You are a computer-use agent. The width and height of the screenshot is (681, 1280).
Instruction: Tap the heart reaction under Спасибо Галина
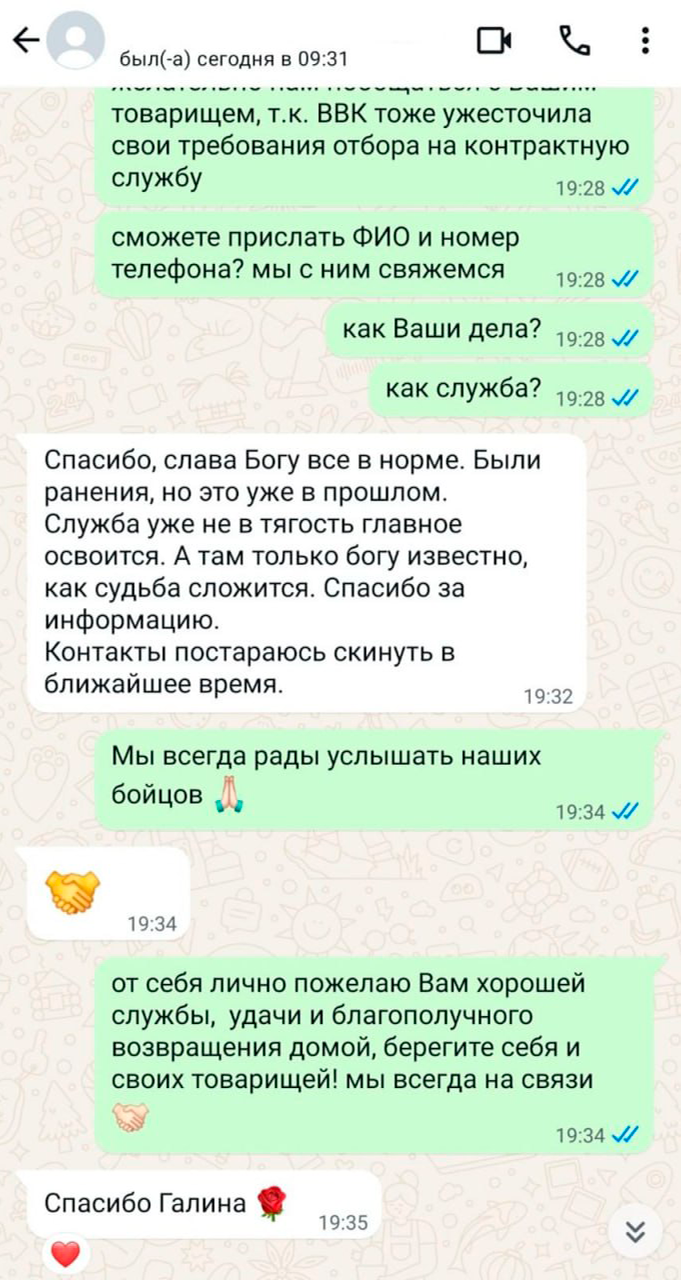click(x=65, y=1255)
